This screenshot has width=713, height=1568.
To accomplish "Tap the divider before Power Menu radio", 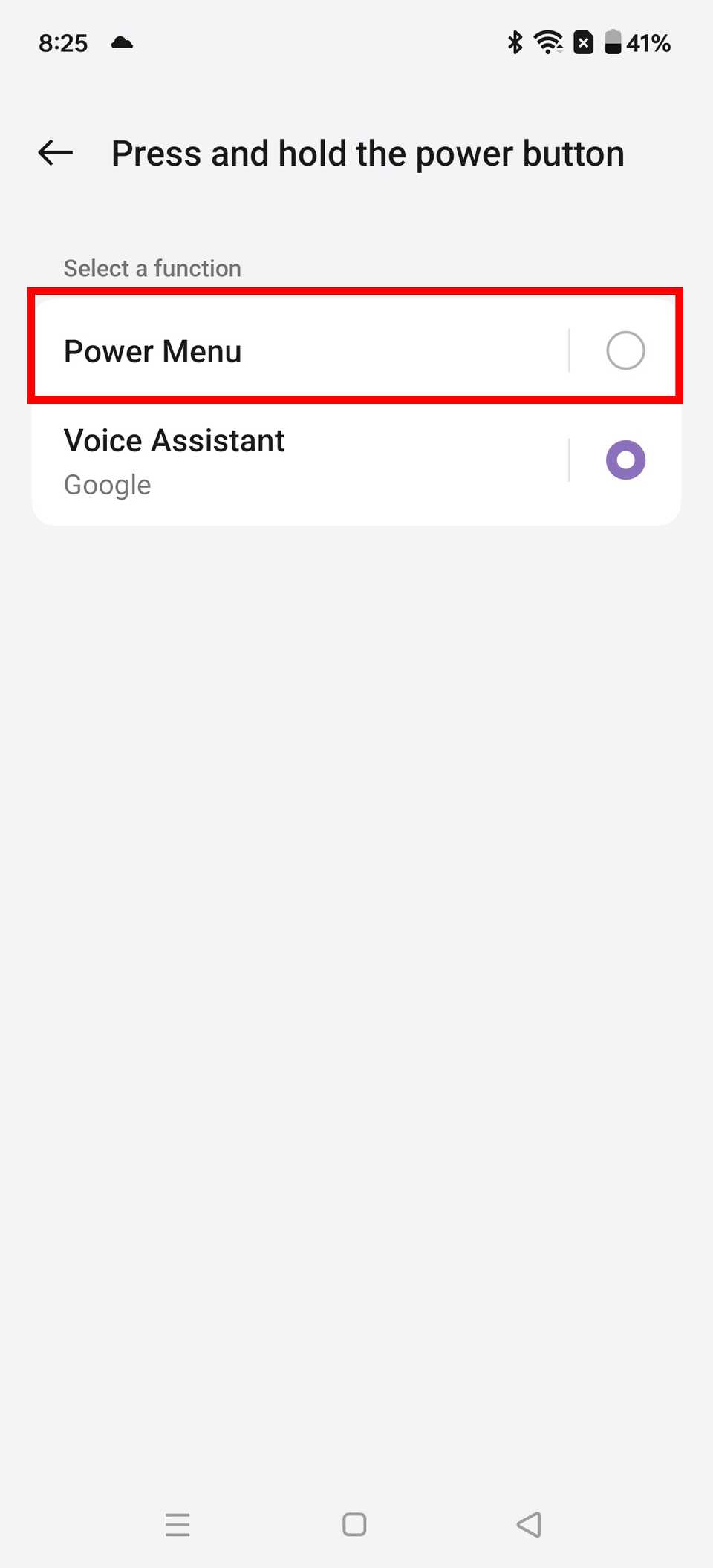I will coord(570,350).
